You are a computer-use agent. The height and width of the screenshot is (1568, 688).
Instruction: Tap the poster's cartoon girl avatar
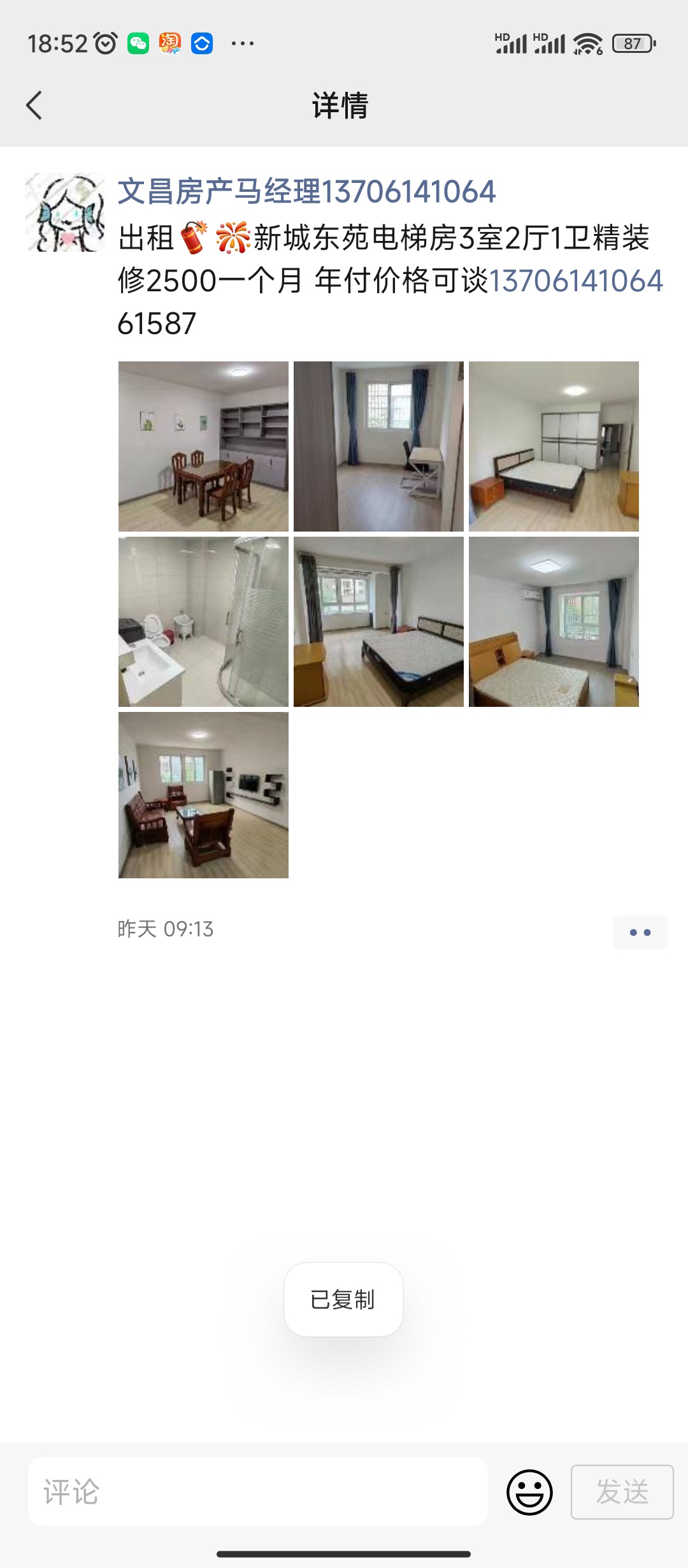pyautogui.click(x=65, y=212)
